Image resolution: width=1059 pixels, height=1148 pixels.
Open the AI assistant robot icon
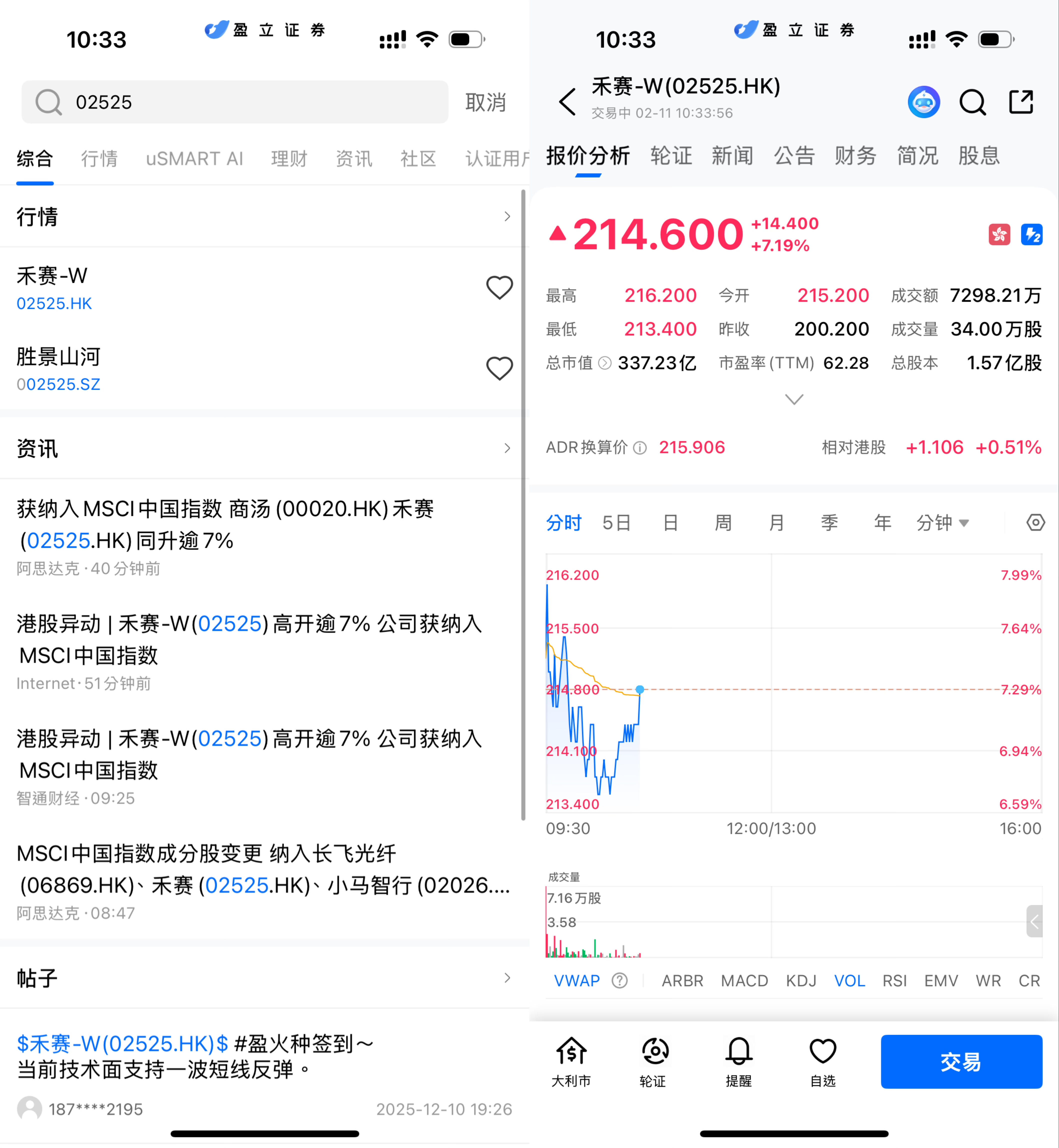click(x=923, y=102)
